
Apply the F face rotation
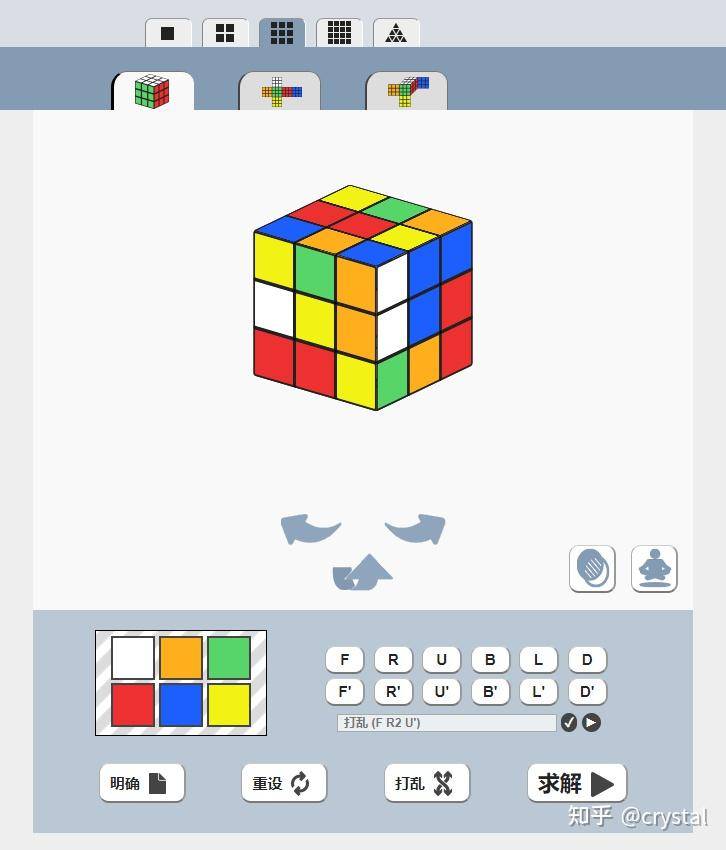click(x=344, y=660)
